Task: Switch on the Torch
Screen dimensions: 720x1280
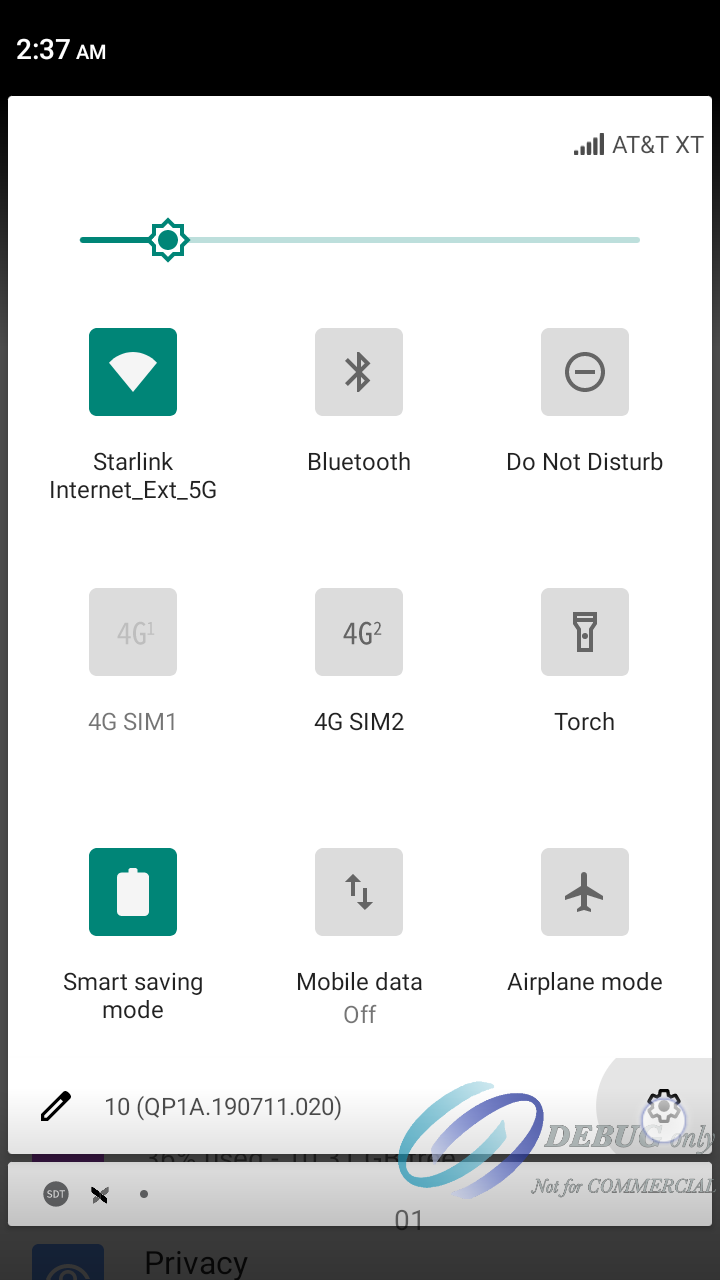Action: point(585,632)
